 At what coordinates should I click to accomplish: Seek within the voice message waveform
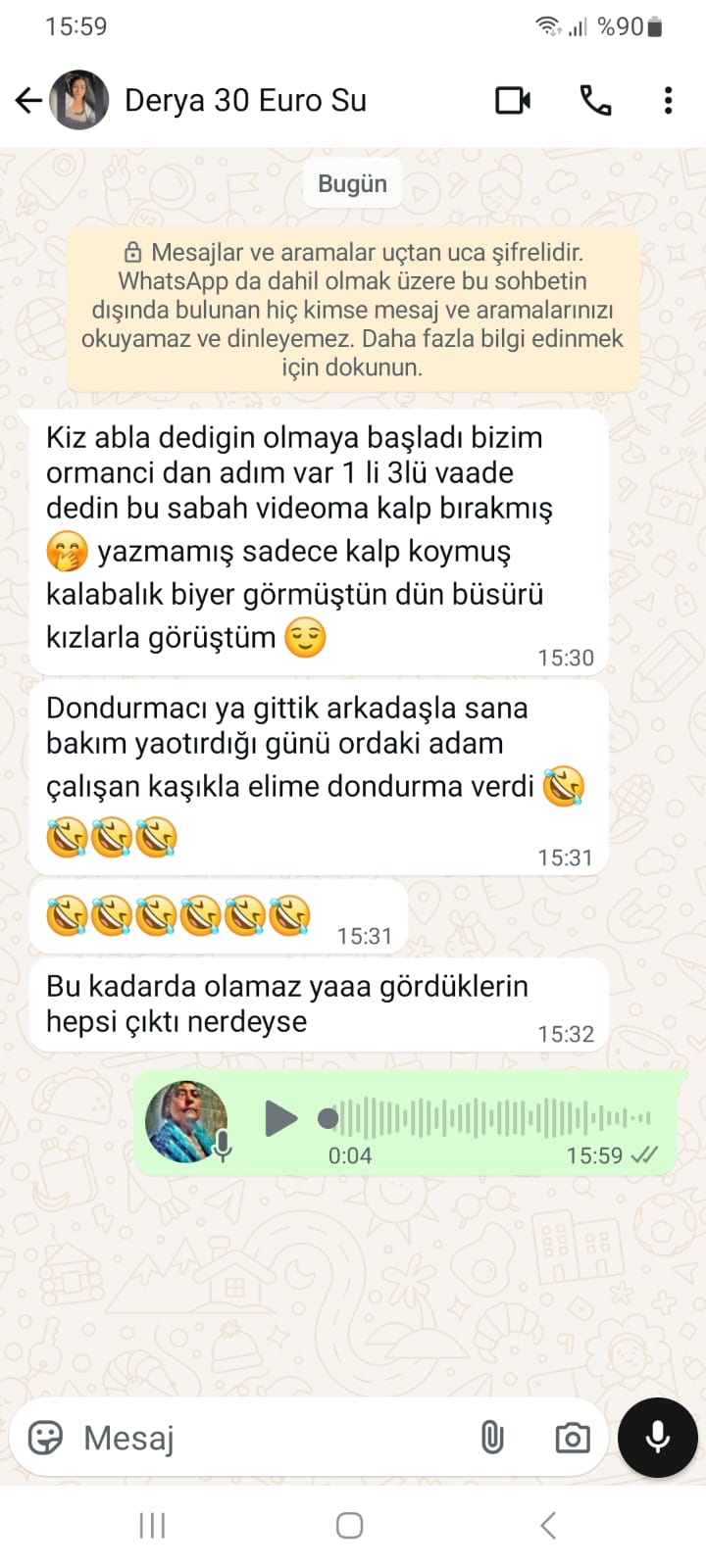490,1117
